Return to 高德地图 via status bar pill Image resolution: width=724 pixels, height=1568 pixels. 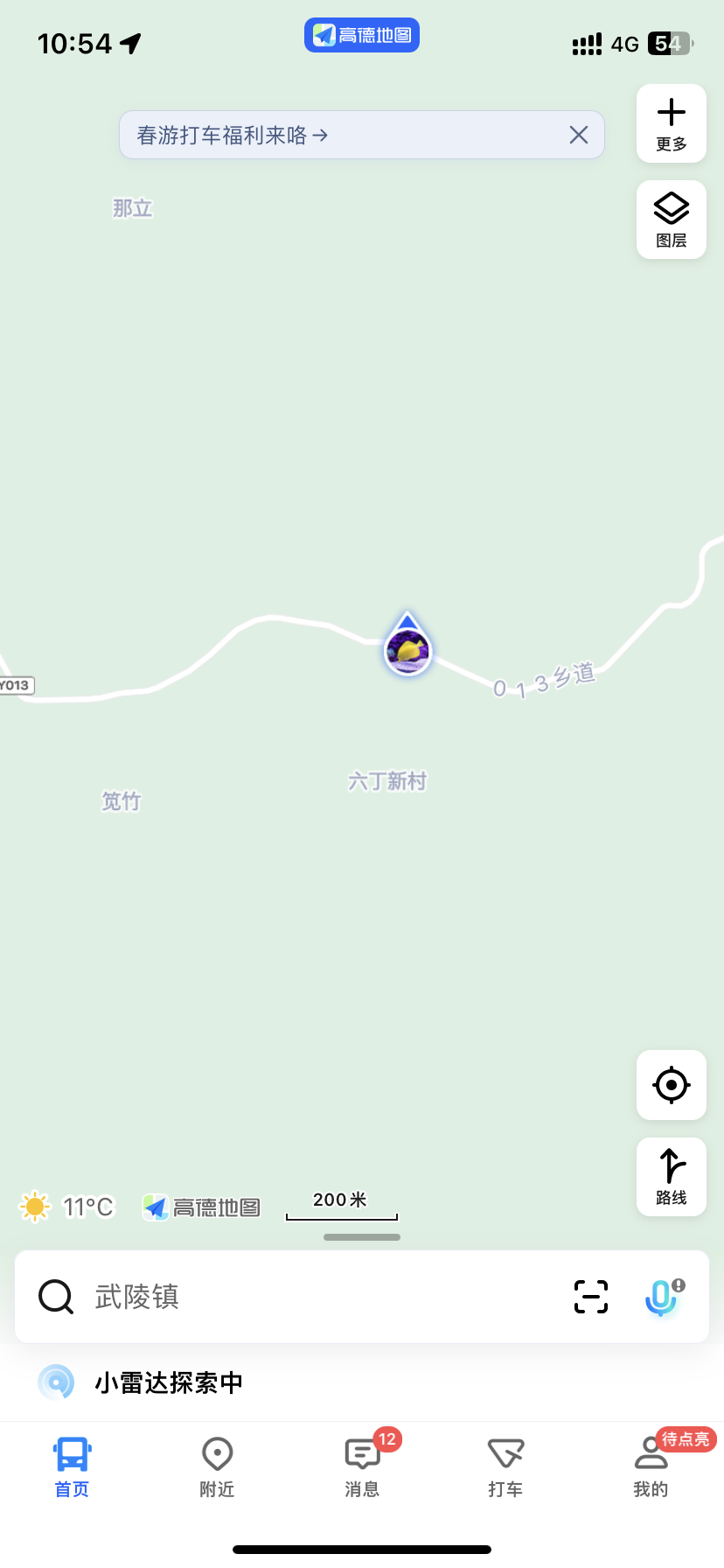(362, 35)
